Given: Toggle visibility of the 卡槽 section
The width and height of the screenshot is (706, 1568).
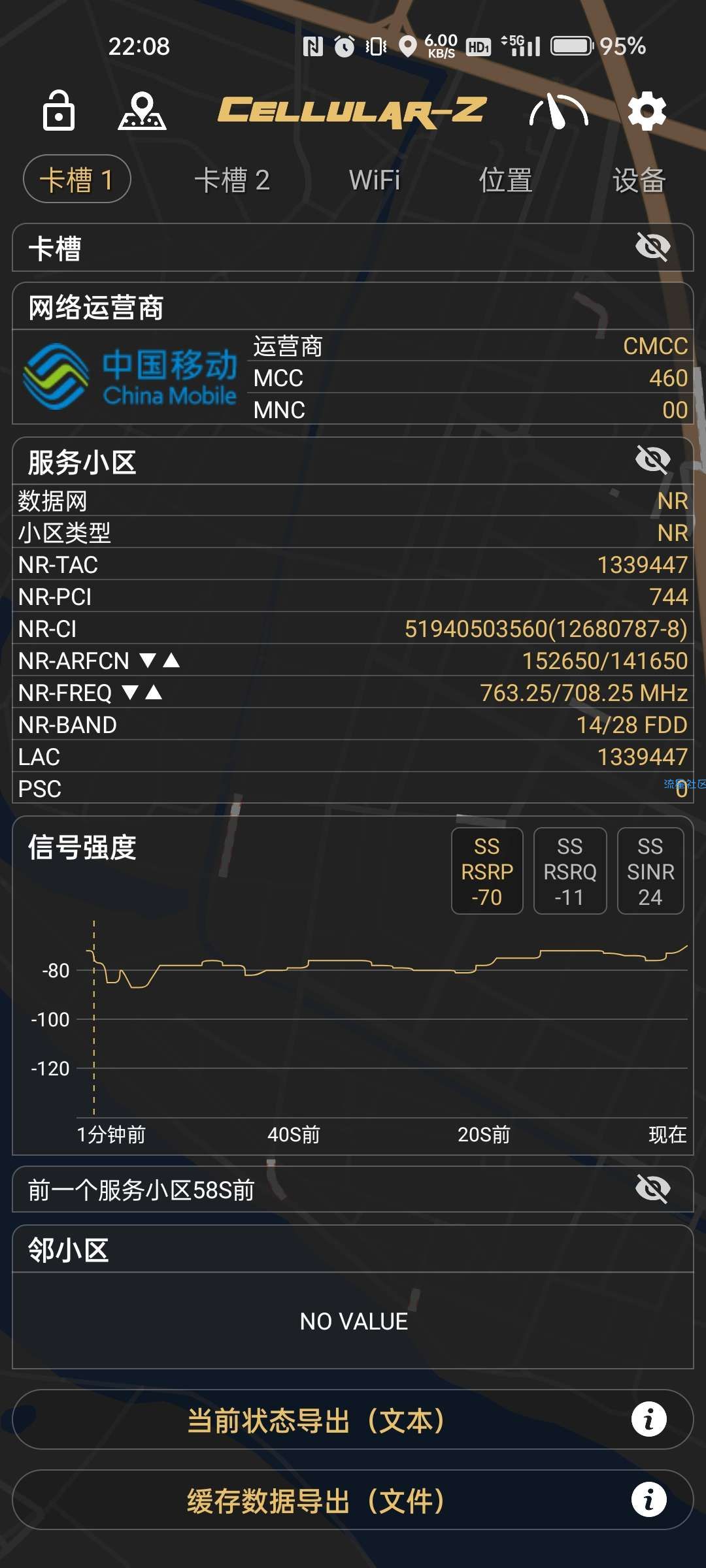Looking at the screenshot, I should (652, 247).
